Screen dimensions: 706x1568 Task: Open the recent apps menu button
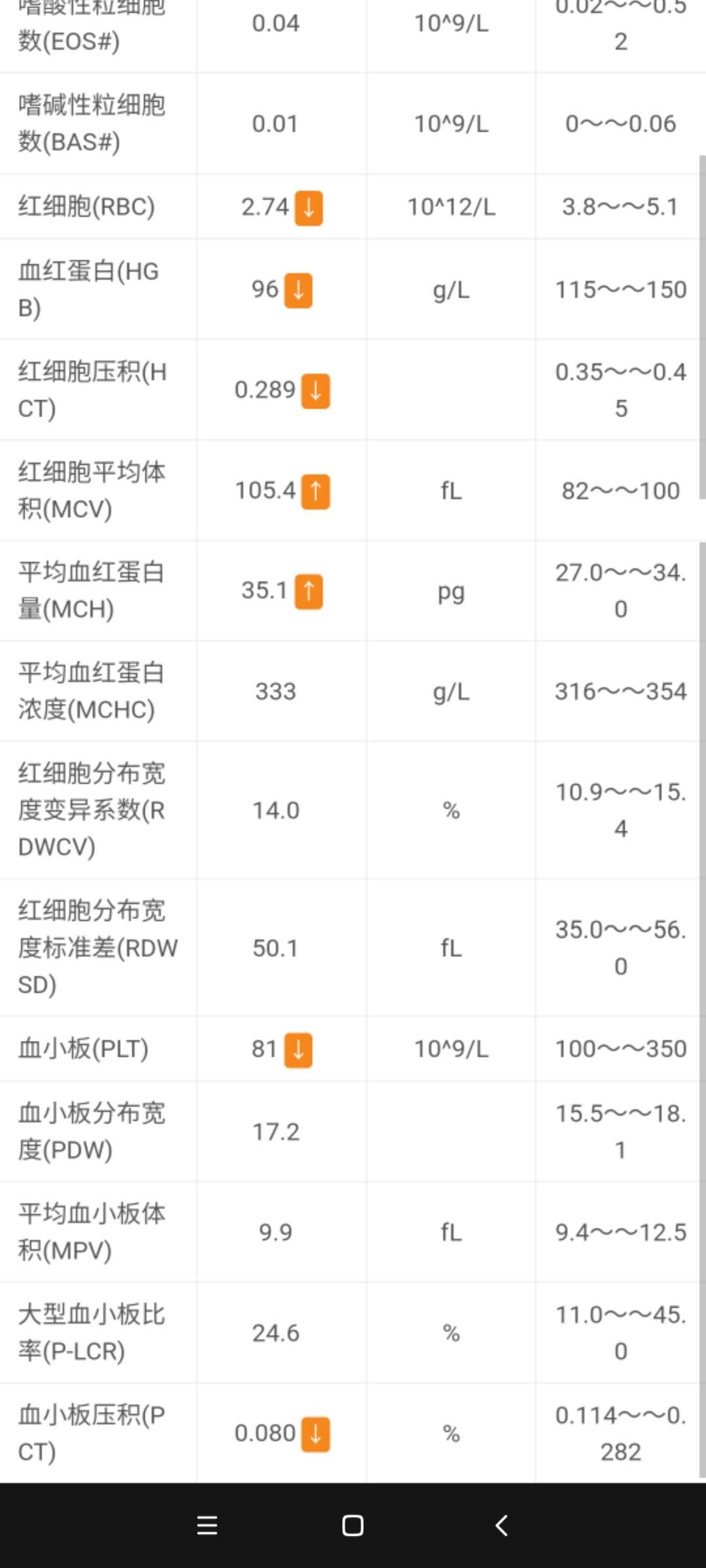[207, 1525]
